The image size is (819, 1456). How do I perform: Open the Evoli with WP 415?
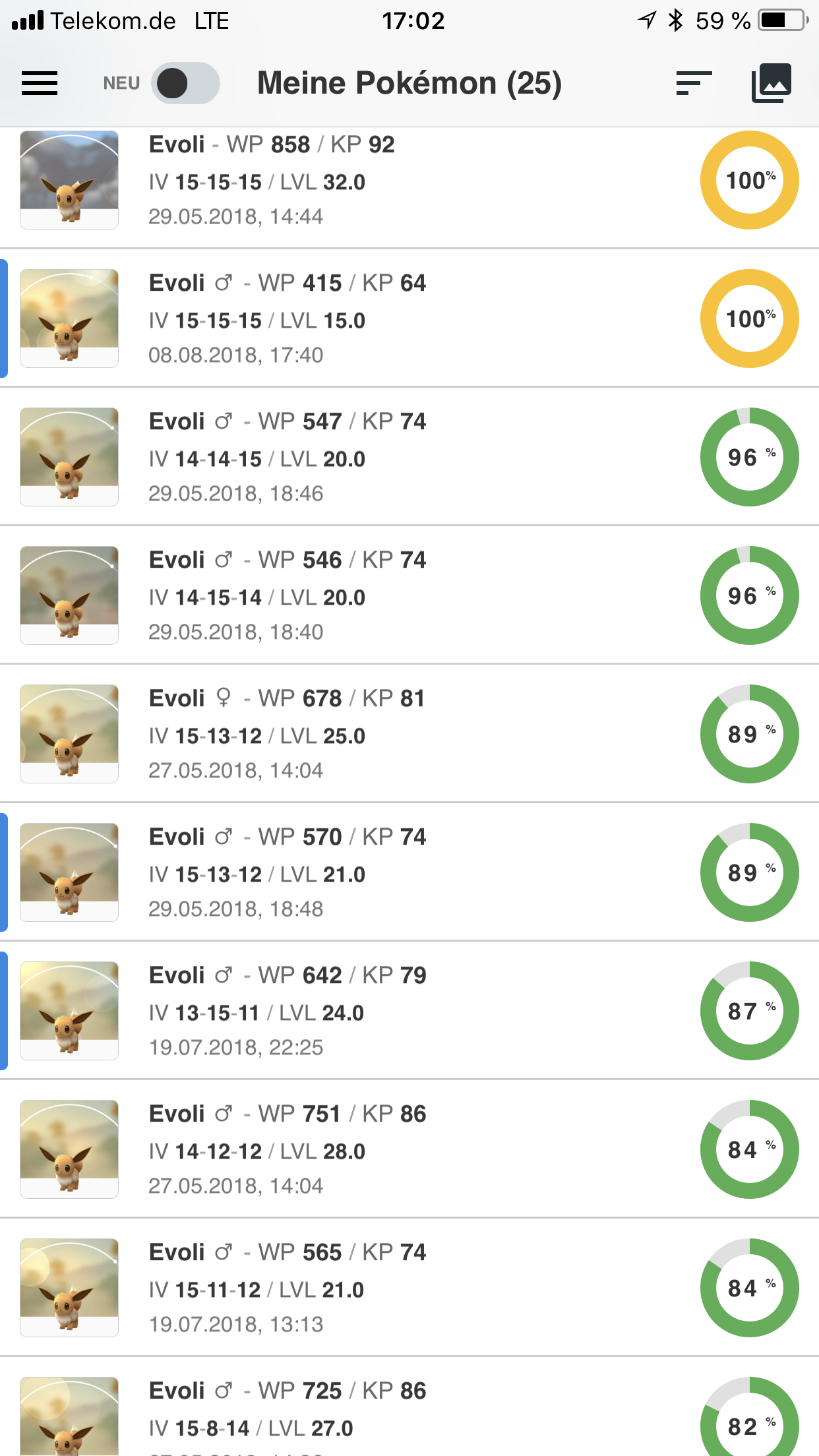[409, 318]
